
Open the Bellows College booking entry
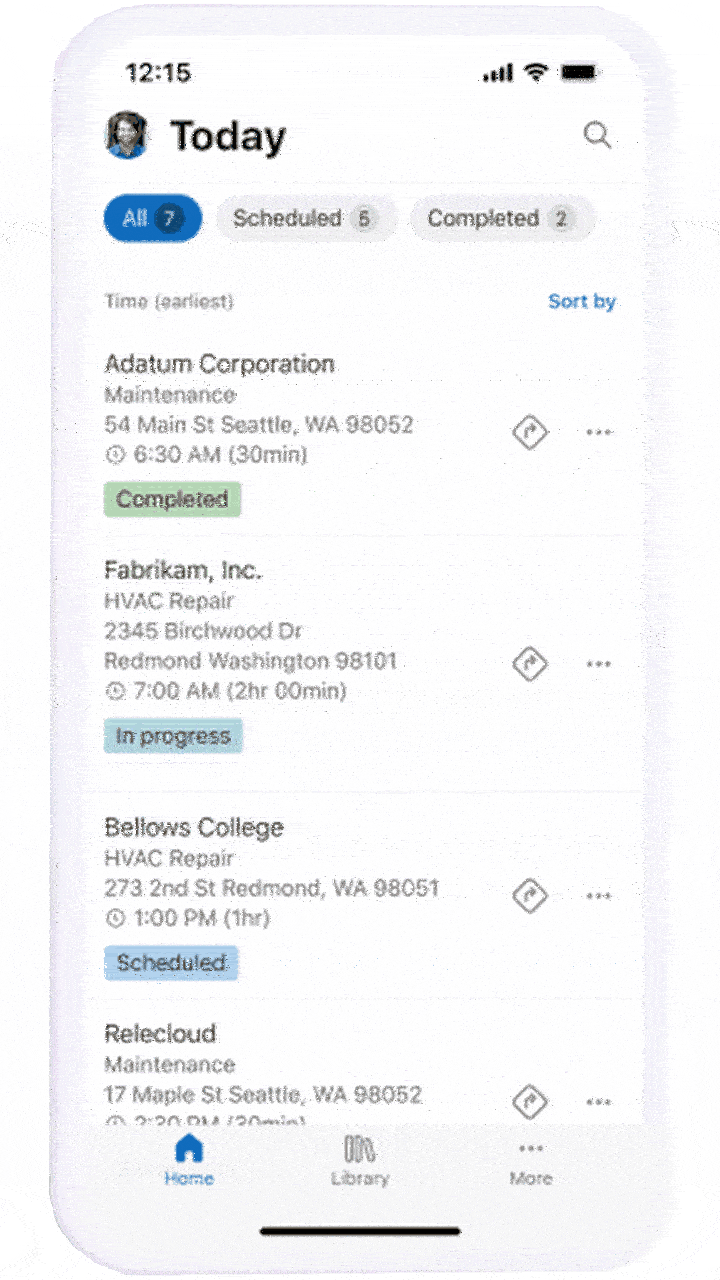pos(193,827)
